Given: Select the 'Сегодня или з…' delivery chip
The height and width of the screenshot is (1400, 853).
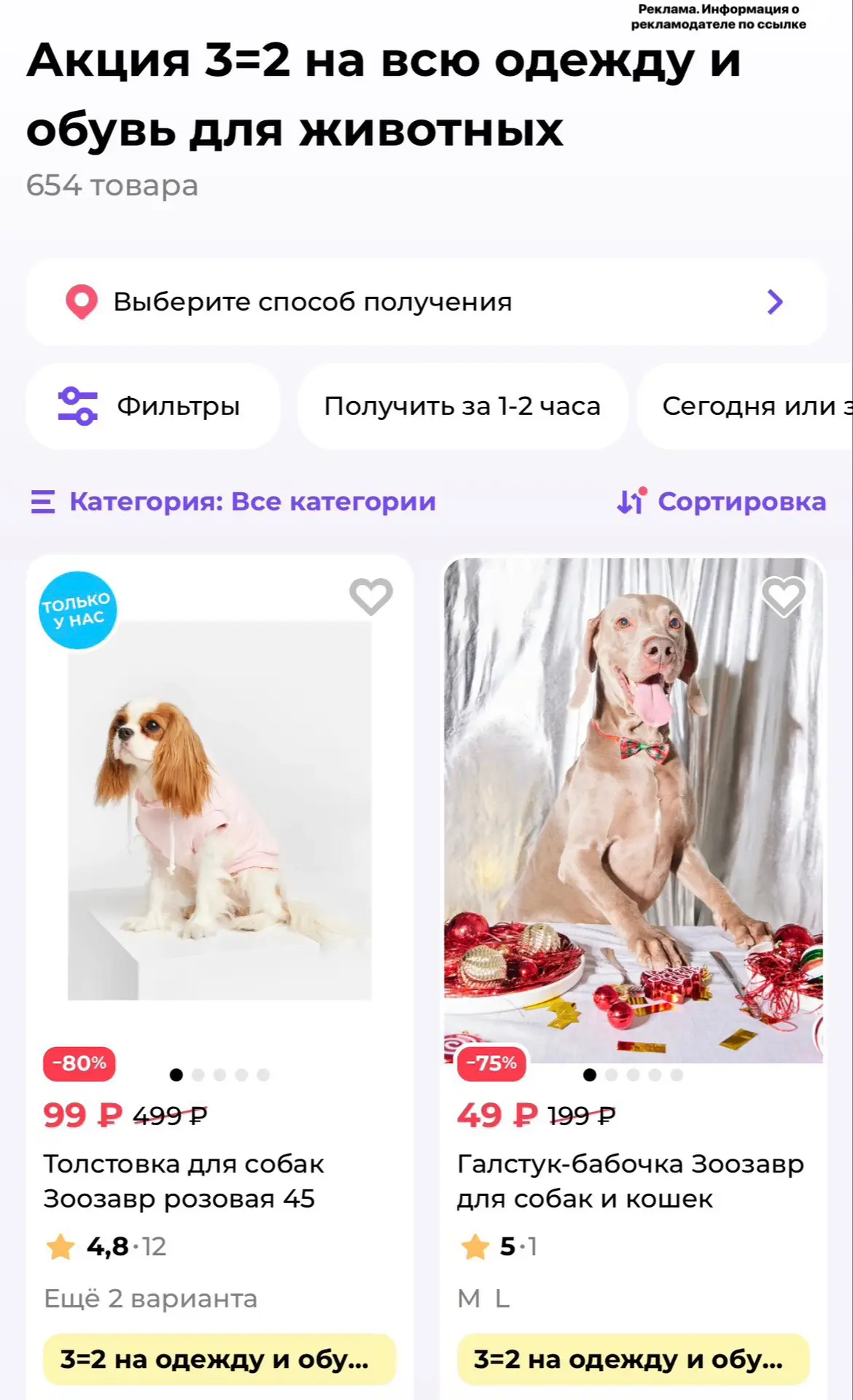Looking at the screenshot, I should tap(745, 406).
